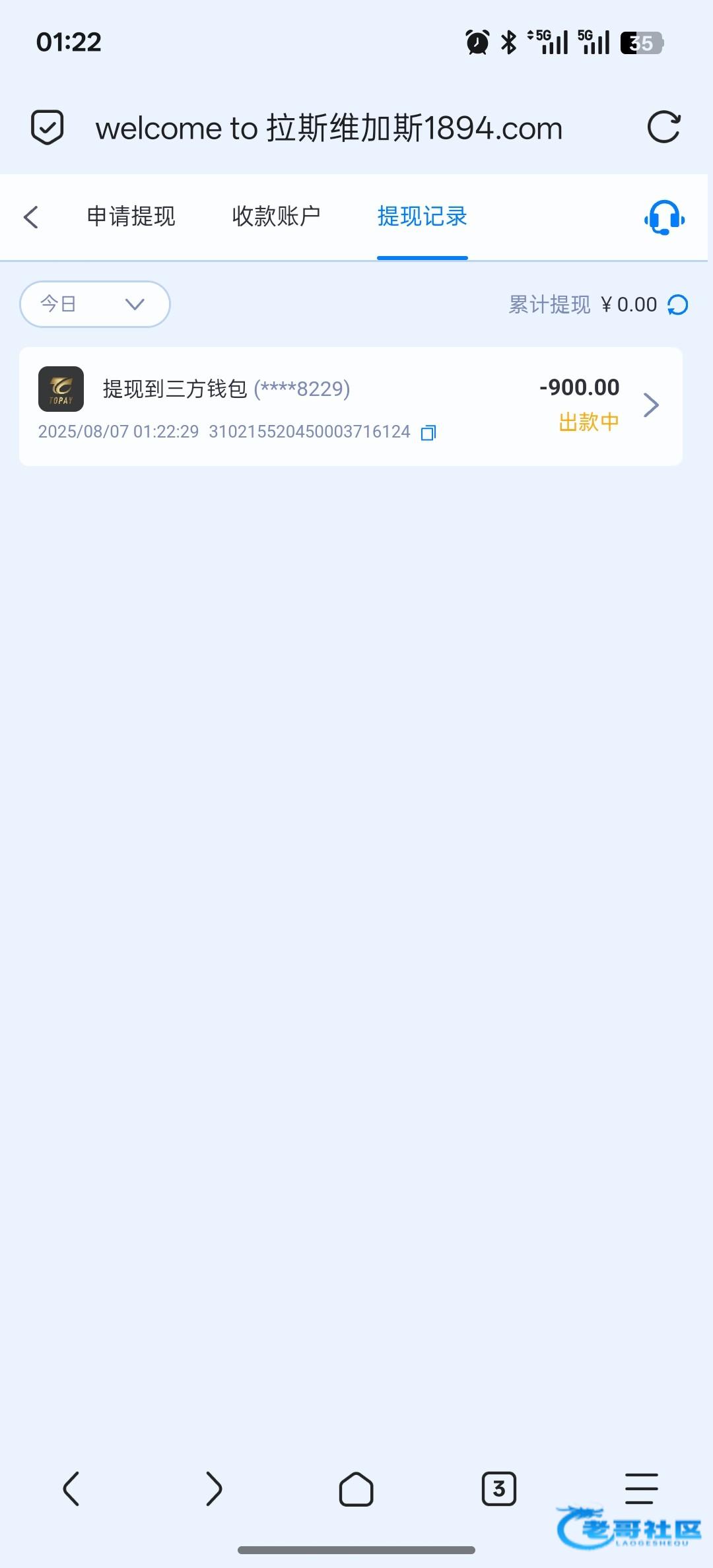This screenshot has height=1568, width=713.
Task: Contact customer service via headset icon
Action: (664, 217)
